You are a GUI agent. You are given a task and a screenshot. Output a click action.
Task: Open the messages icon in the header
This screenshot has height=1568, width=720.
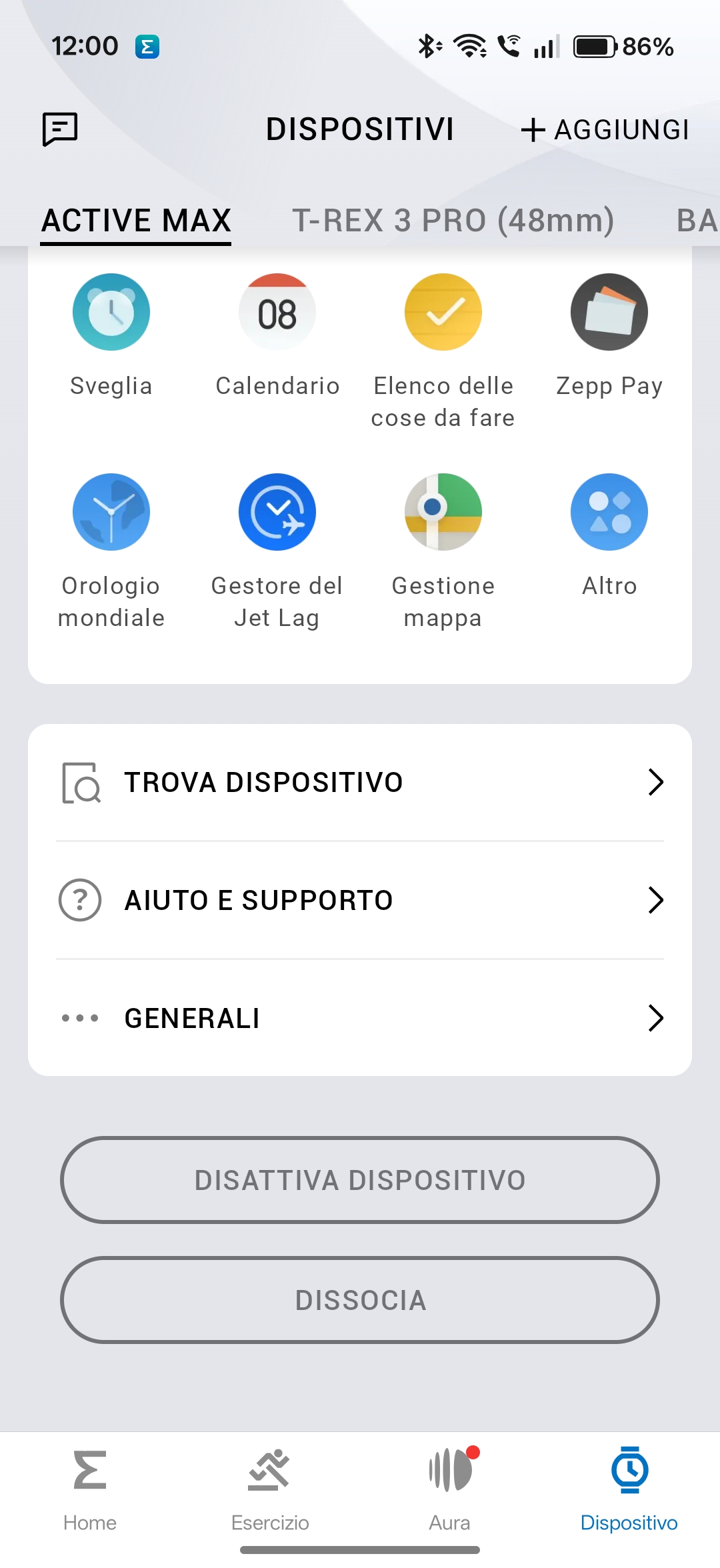pyautogui.click(x=60, y=129)
